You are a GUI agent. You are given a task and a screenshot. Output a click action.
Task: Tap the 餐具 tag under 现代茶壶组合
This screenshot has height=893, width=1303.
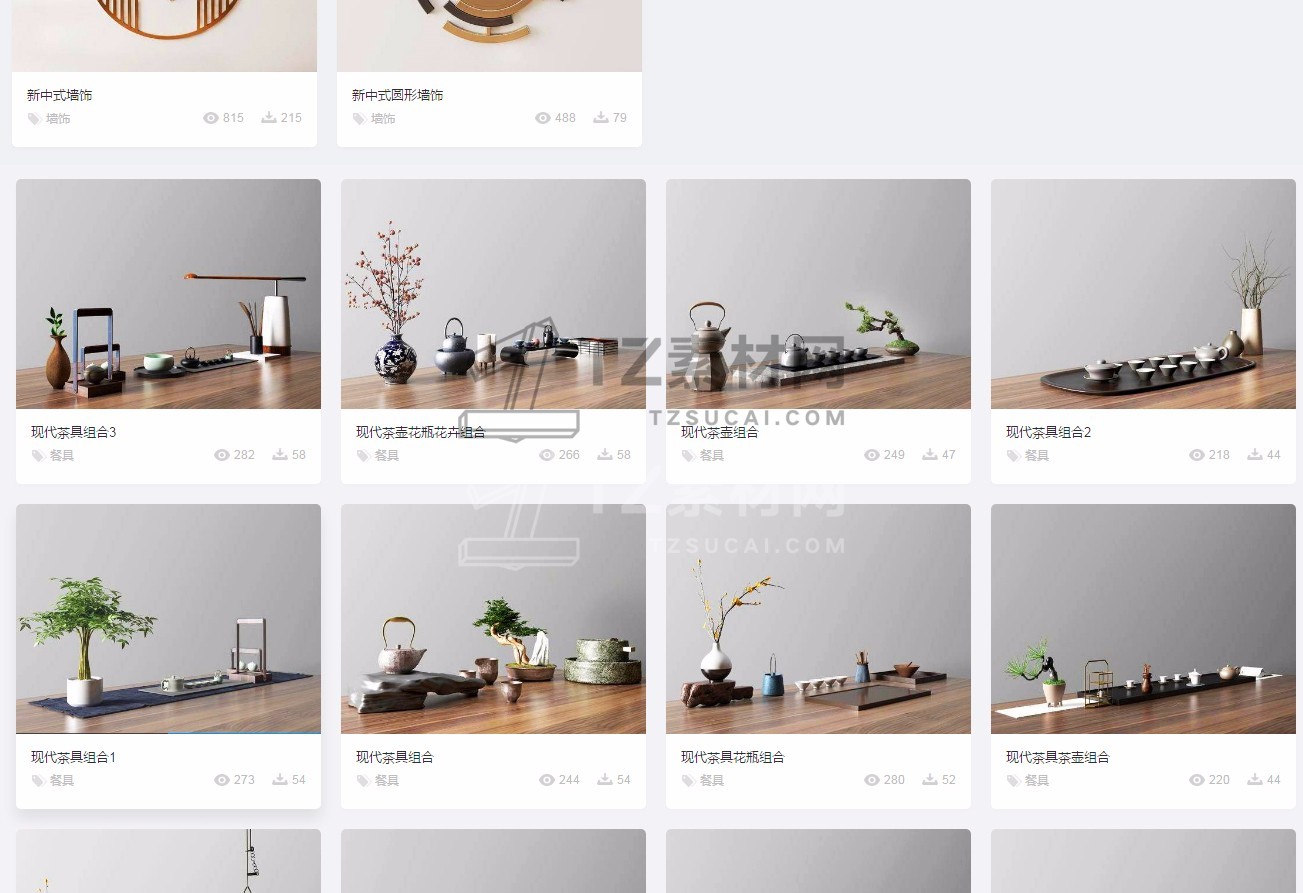click(711, 455)
